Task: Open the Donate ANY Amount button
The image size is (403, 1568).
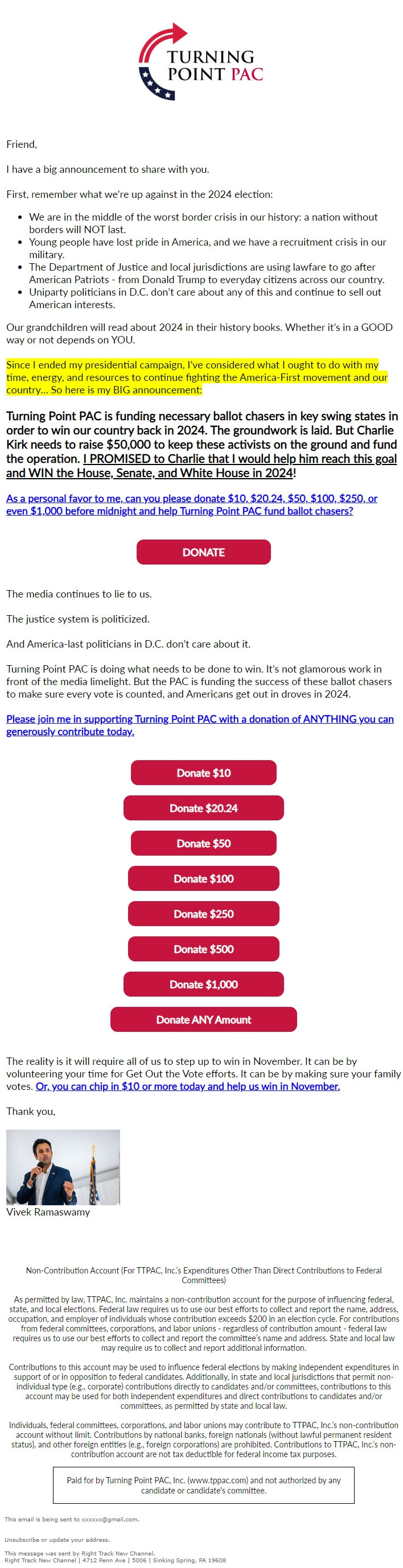Action: pyautogui.click(x=203, y=1019)
